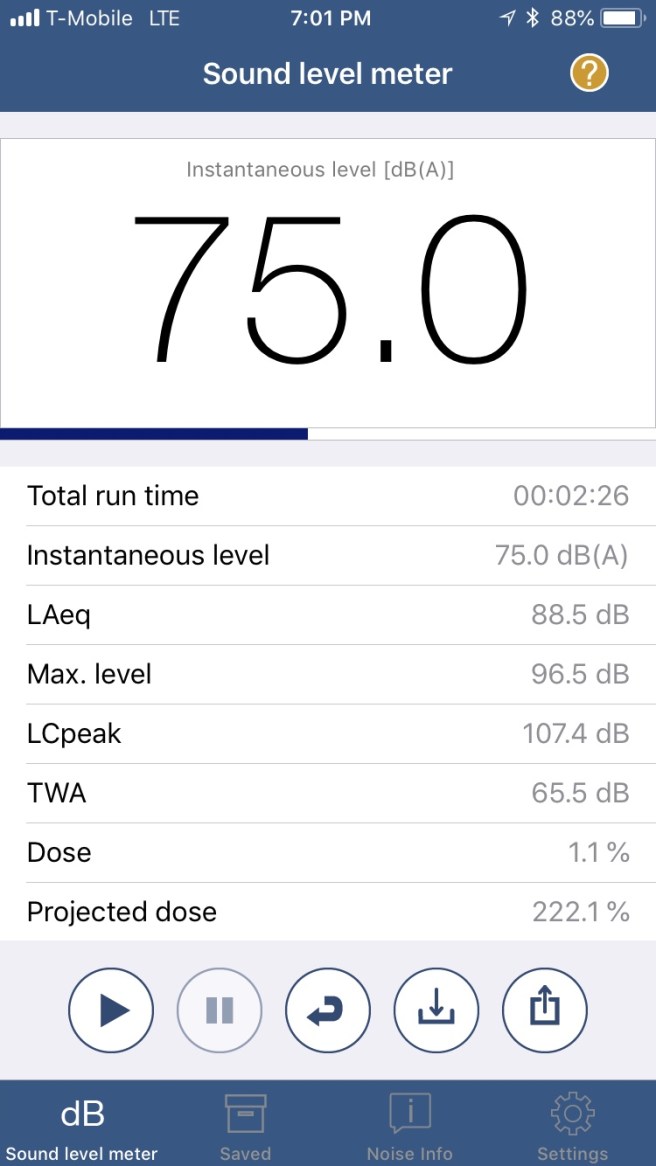This screenshot has width=656, height=1166.
Task: Share the measurement results
Action: pyautogui.click(x=544, y=1011)
